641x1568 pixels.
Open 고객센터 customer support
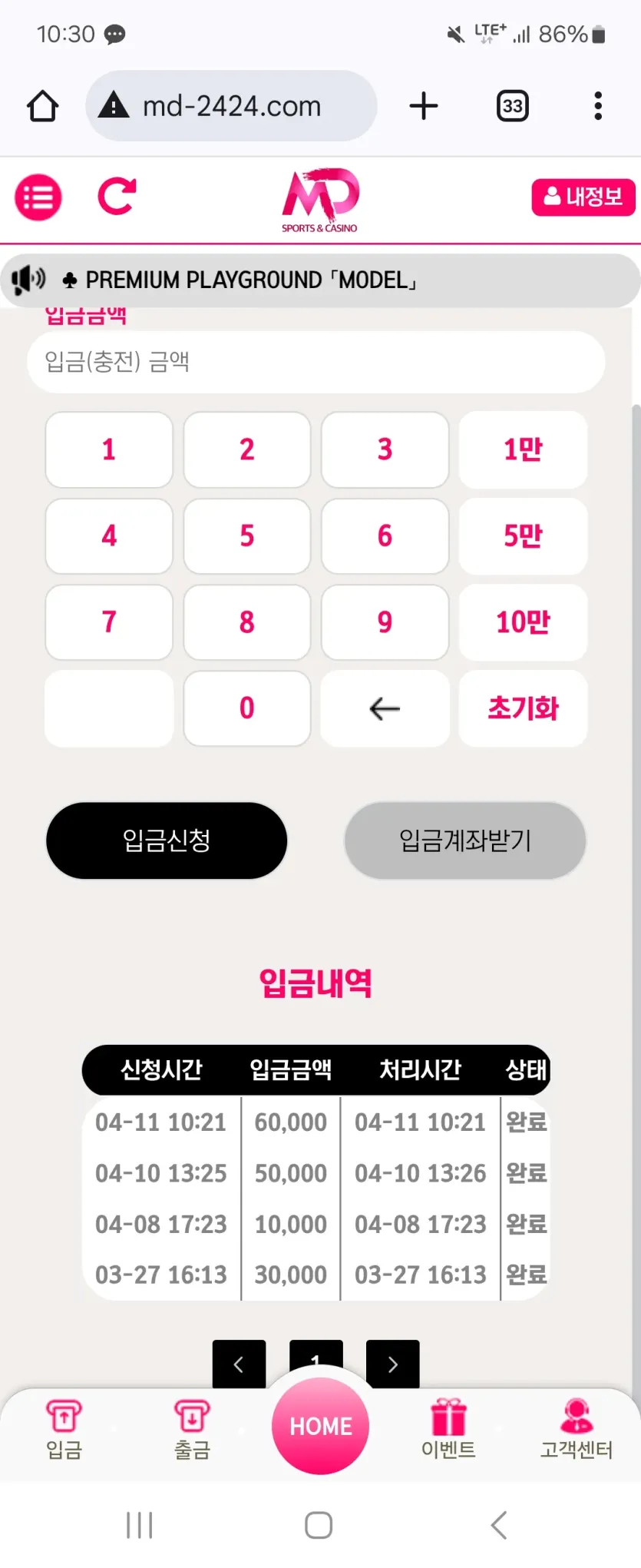click(577, 1430)
